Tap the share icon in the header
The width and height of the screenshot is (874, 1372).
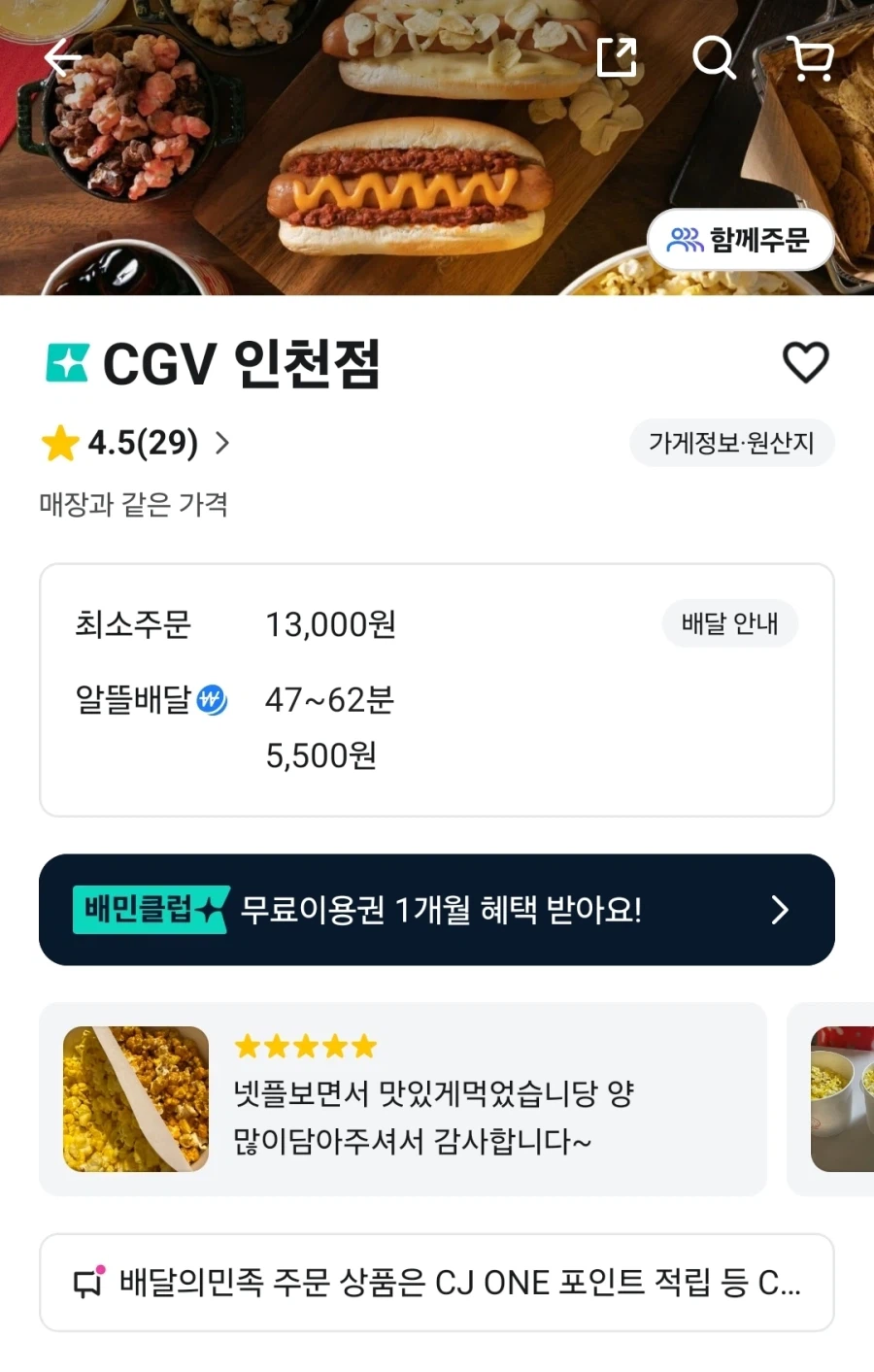point(618,58)
